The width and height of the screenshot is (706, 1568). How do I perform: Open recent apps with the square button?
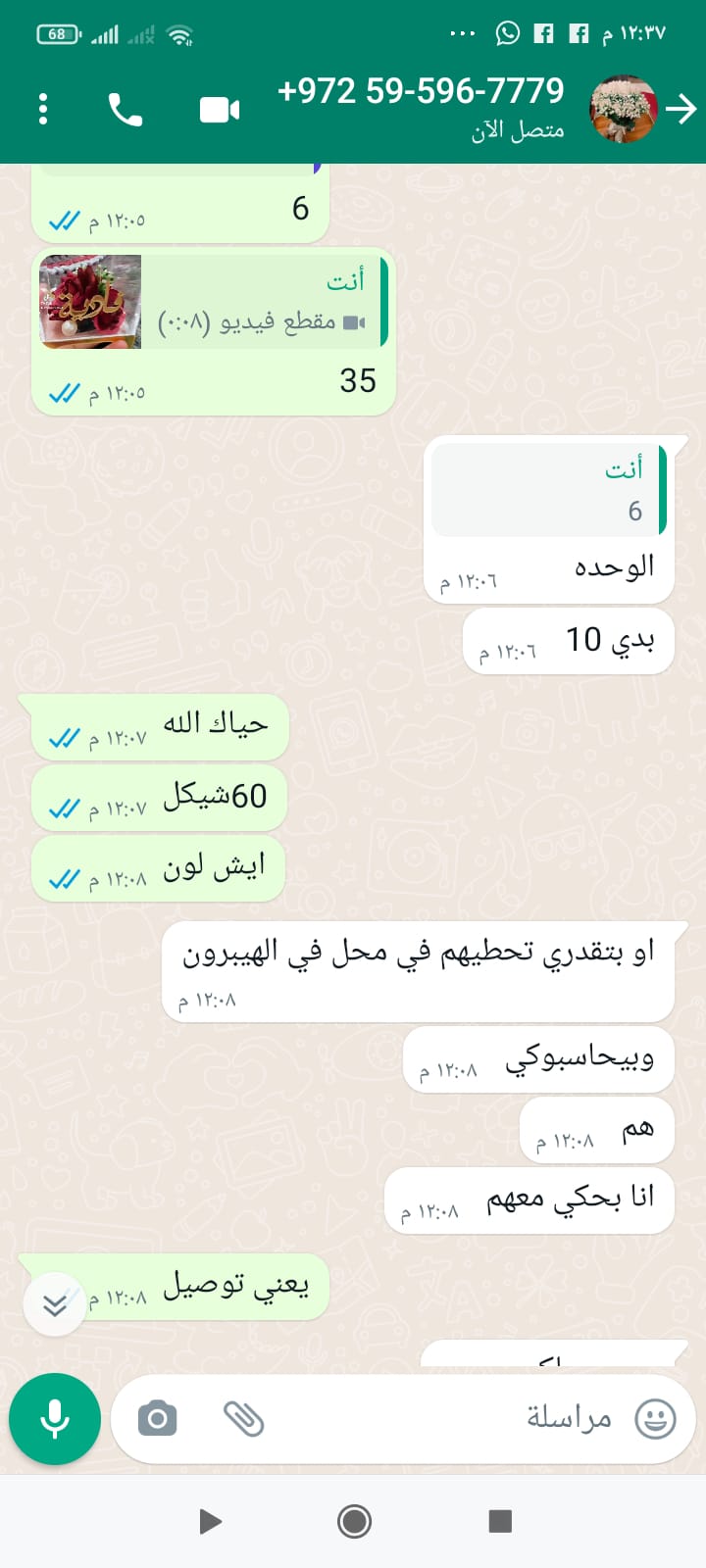500,1521
